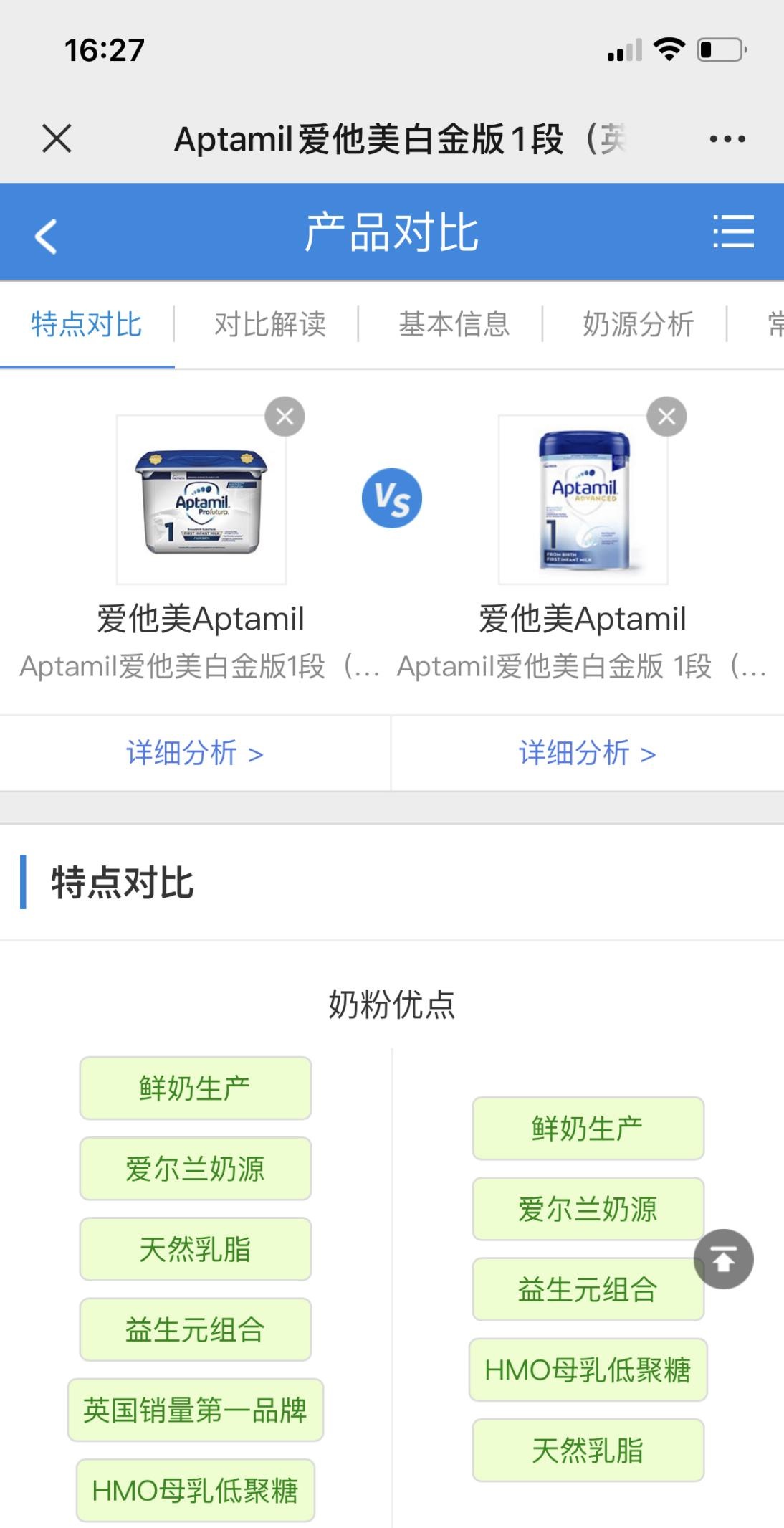Open the three-dot more options menu
784x1528 pixels.
click(727, 138)
